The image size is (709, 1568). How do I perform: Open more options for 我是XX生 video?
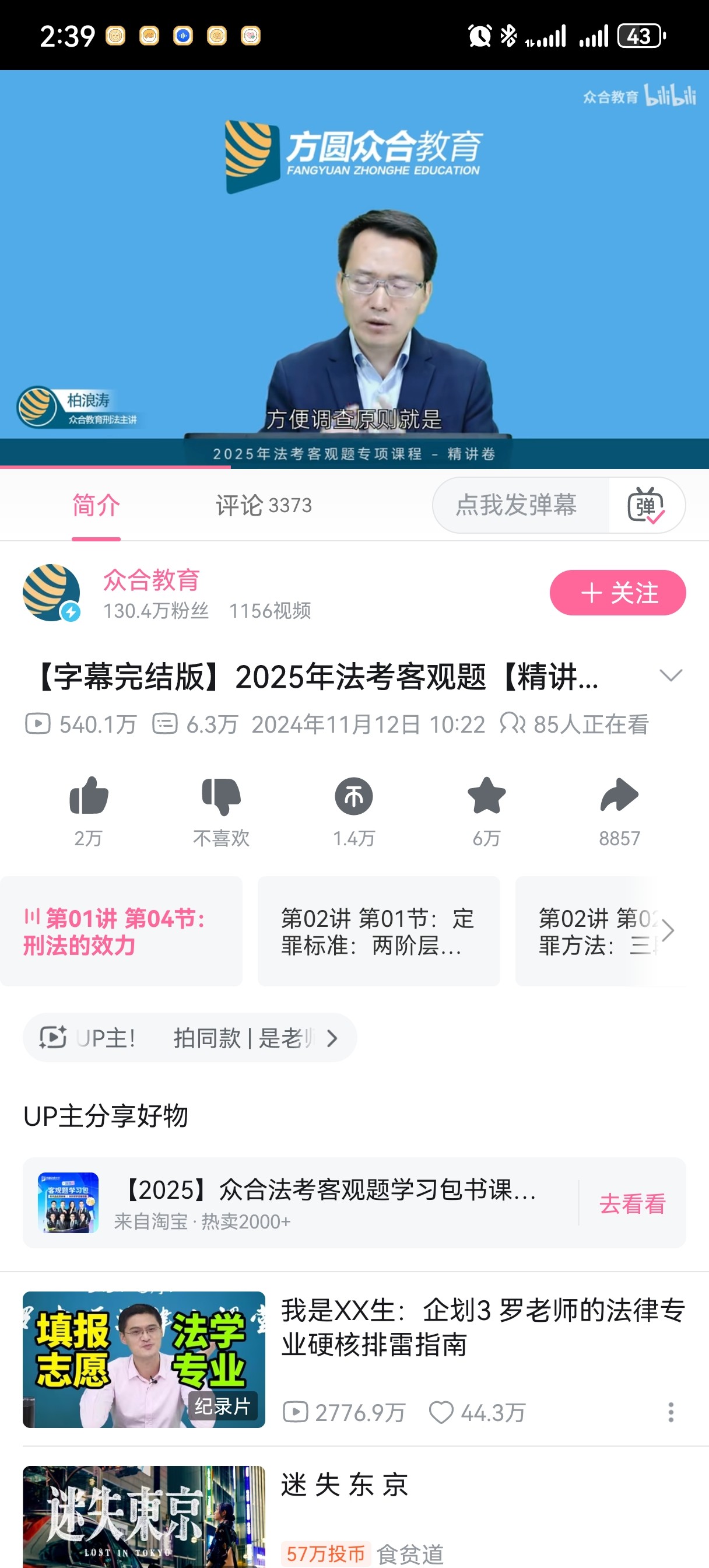point(671,1412)
